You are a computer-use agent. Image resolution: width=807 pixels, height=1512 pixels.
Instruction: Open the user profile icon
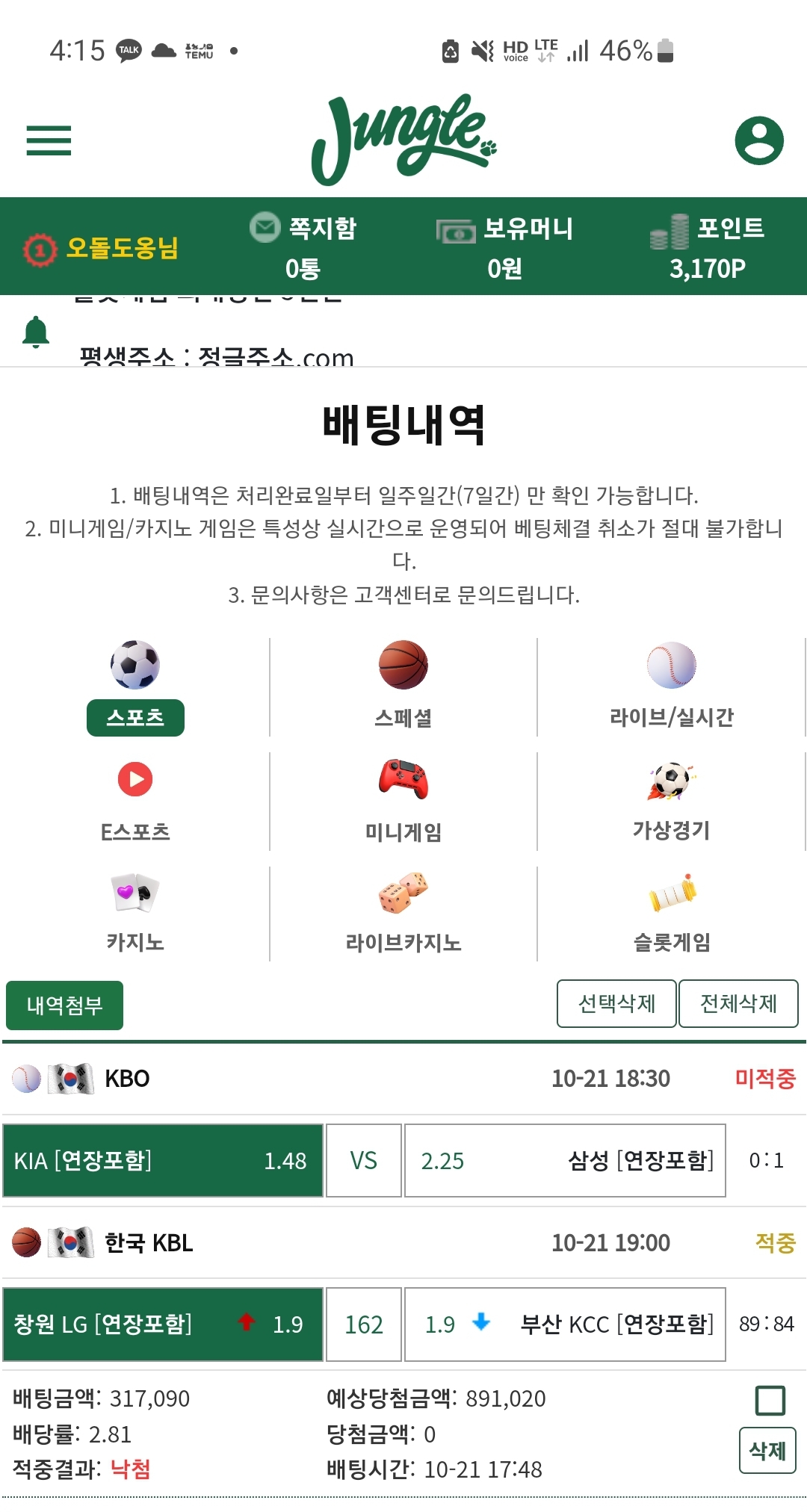coord(758,140)
